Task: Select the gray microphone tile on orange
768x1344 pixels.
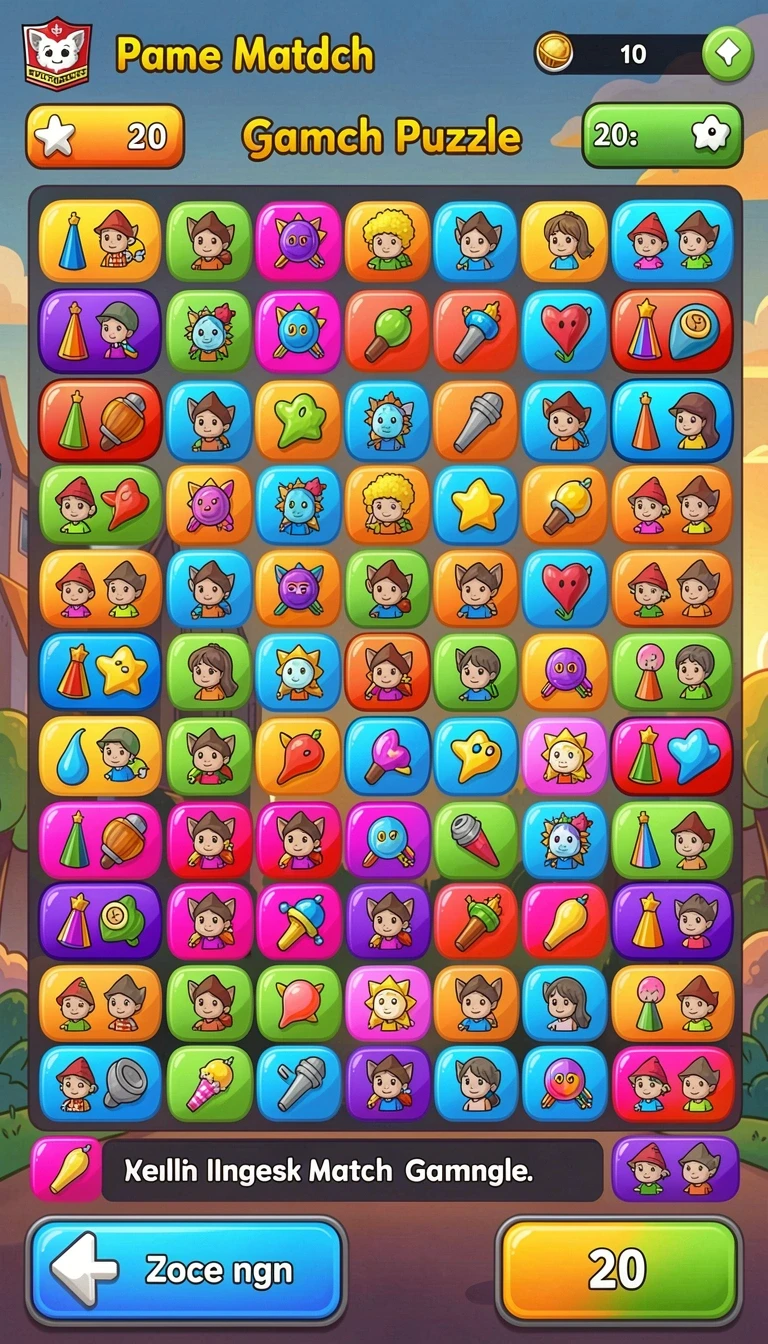Action: click(476, 420)
